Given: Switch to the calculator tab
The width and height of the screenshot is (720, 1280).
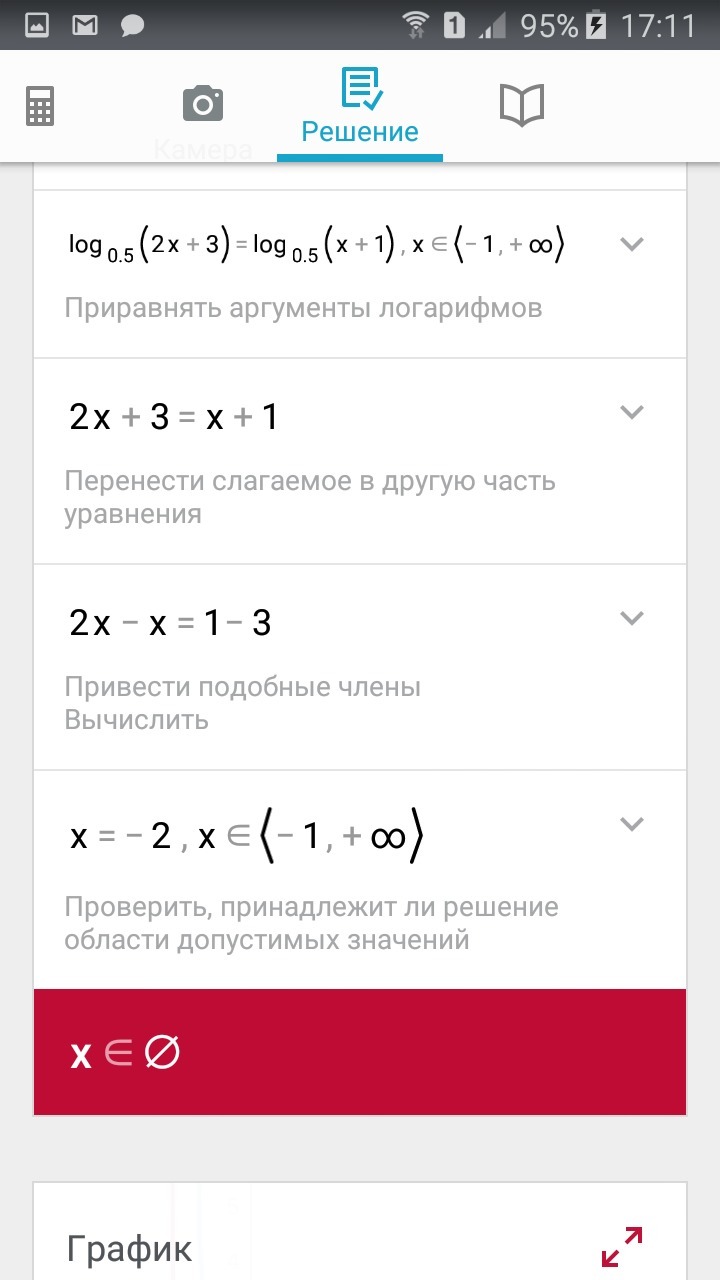Looking at the screenshot, I should pyautogui.click(x=39, y=105).
